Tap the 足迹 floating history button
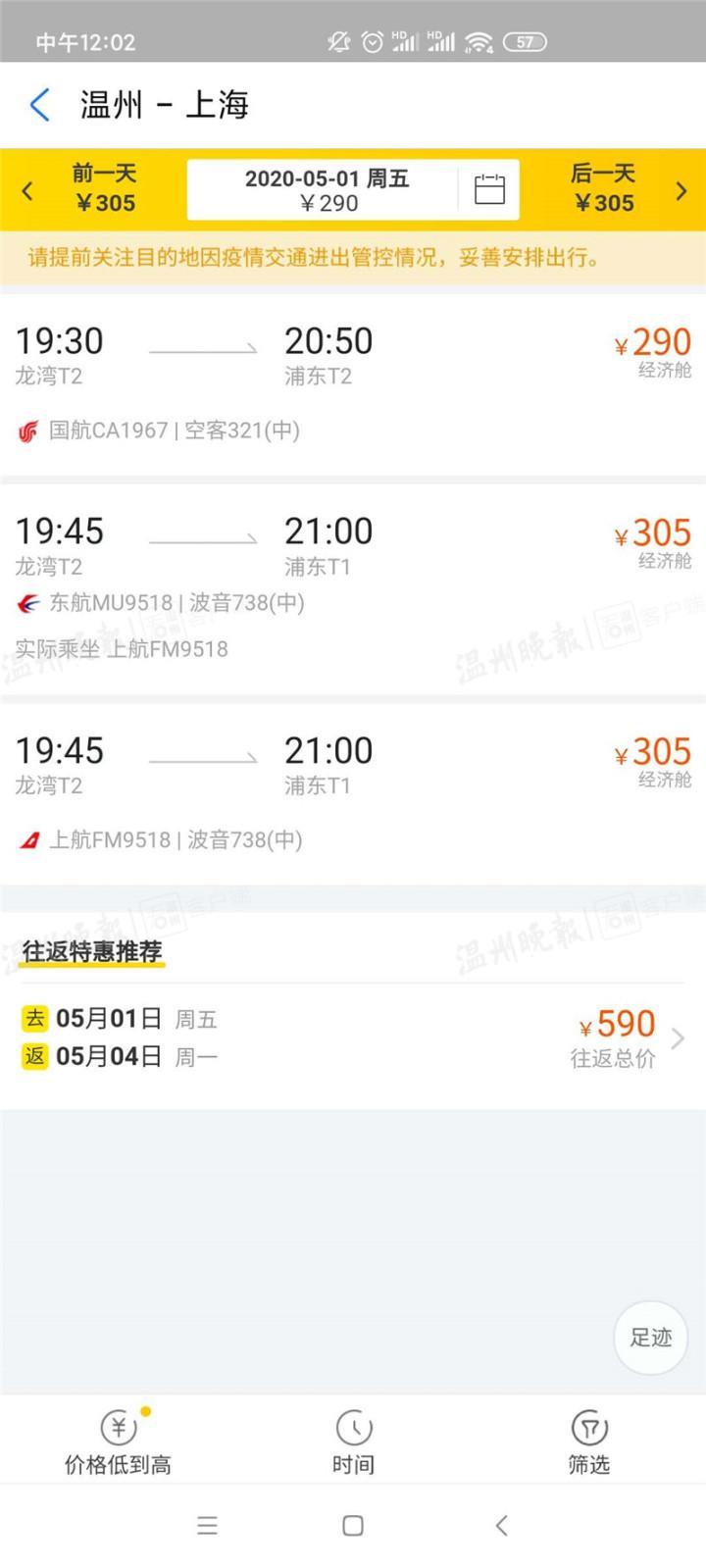The image size is (706, 1568). (x=650, y=1337)
